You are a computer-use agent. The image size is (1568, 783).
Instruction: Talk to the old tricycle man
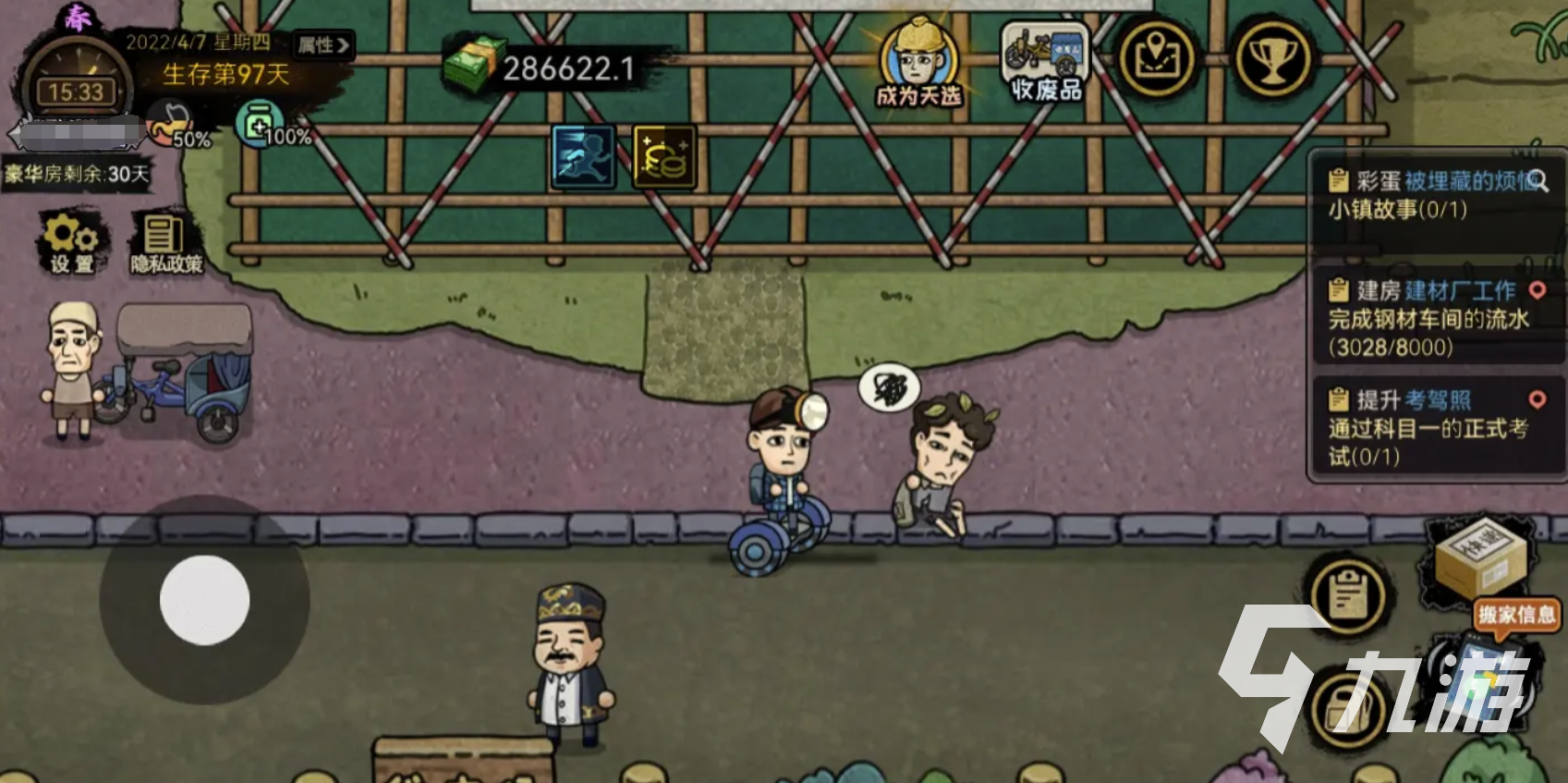(x=74, y=370)
